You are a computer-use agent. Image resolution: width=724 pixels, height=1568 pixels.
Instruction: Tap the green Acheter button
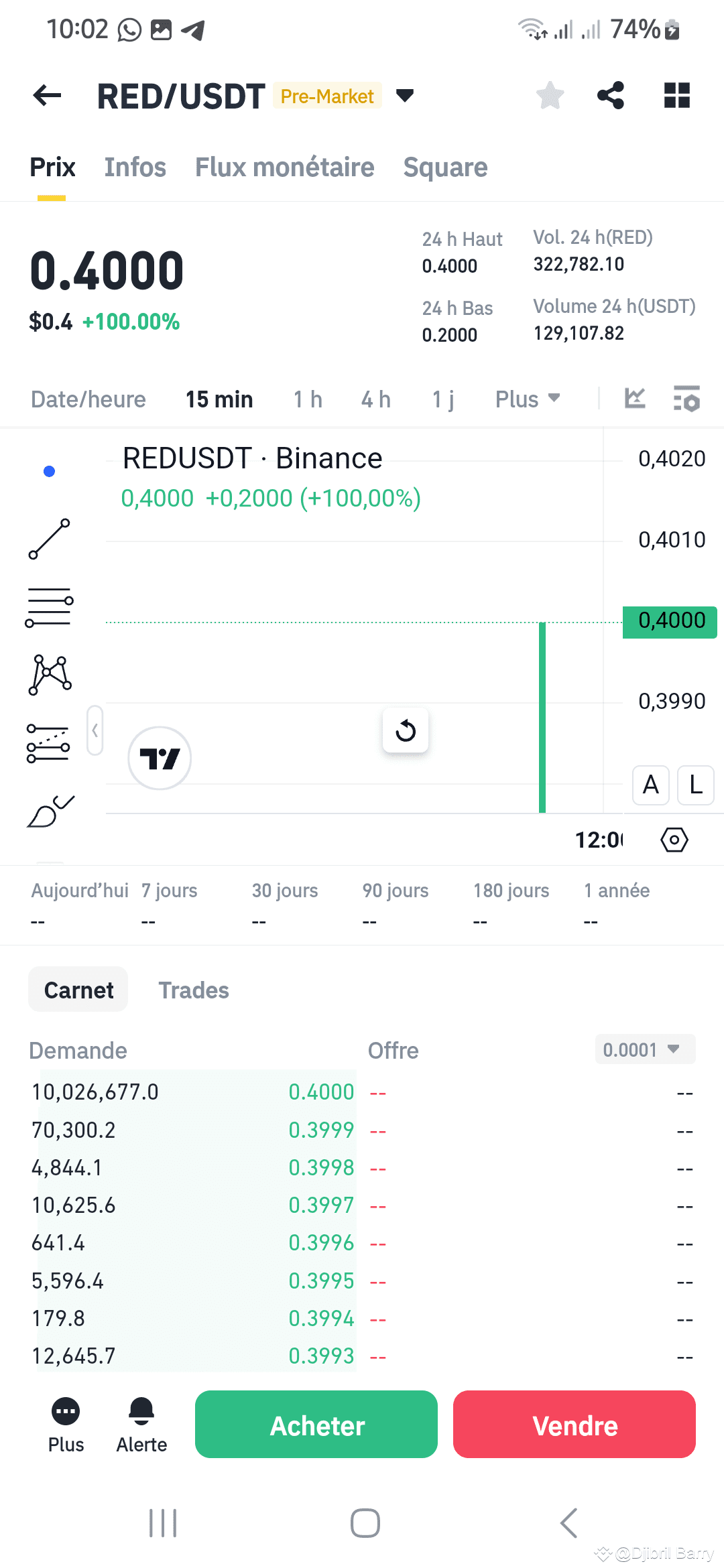[316, 1425]
